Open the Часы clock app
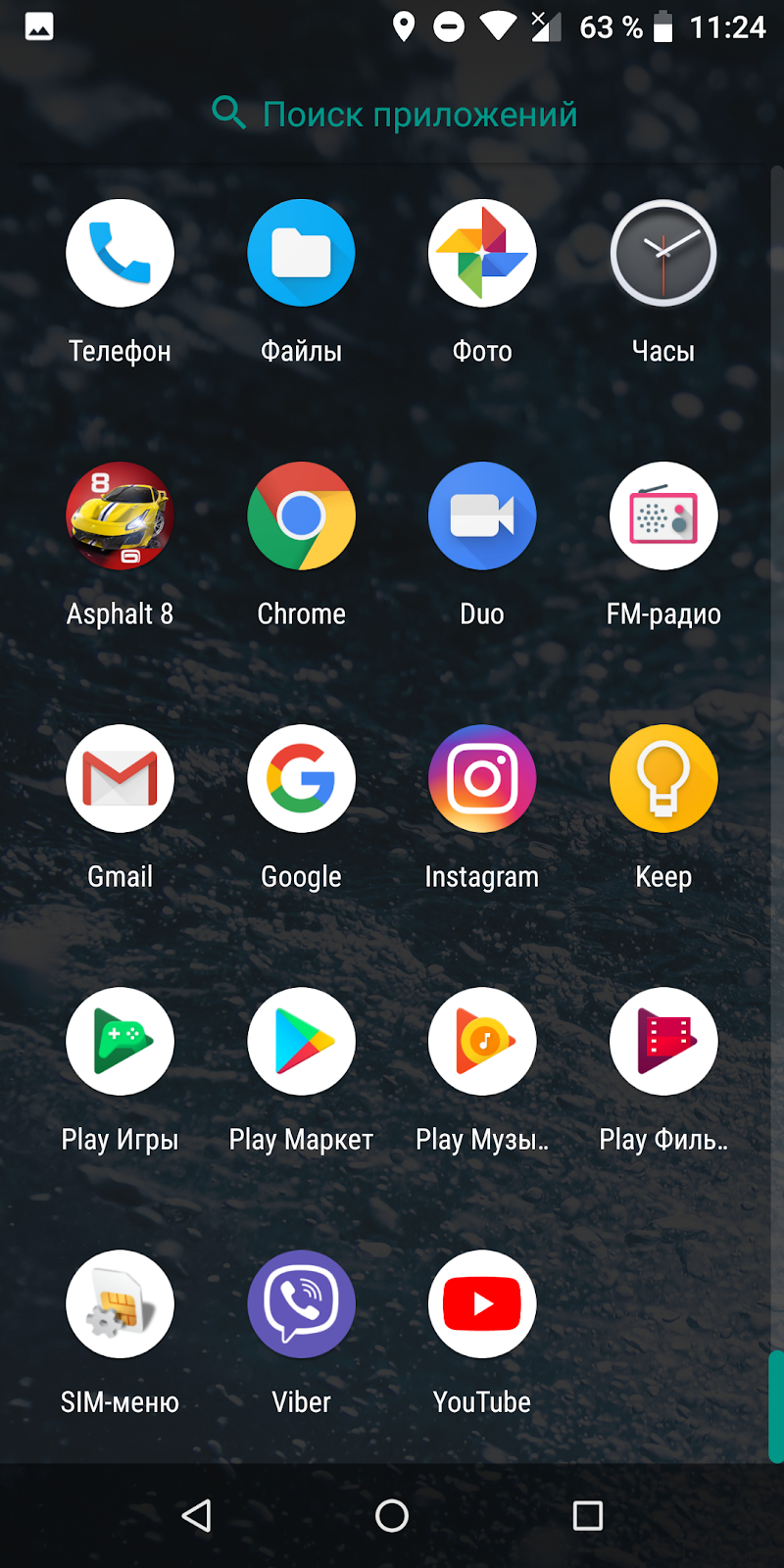784x1568 pixels. (x=663, y=254)
